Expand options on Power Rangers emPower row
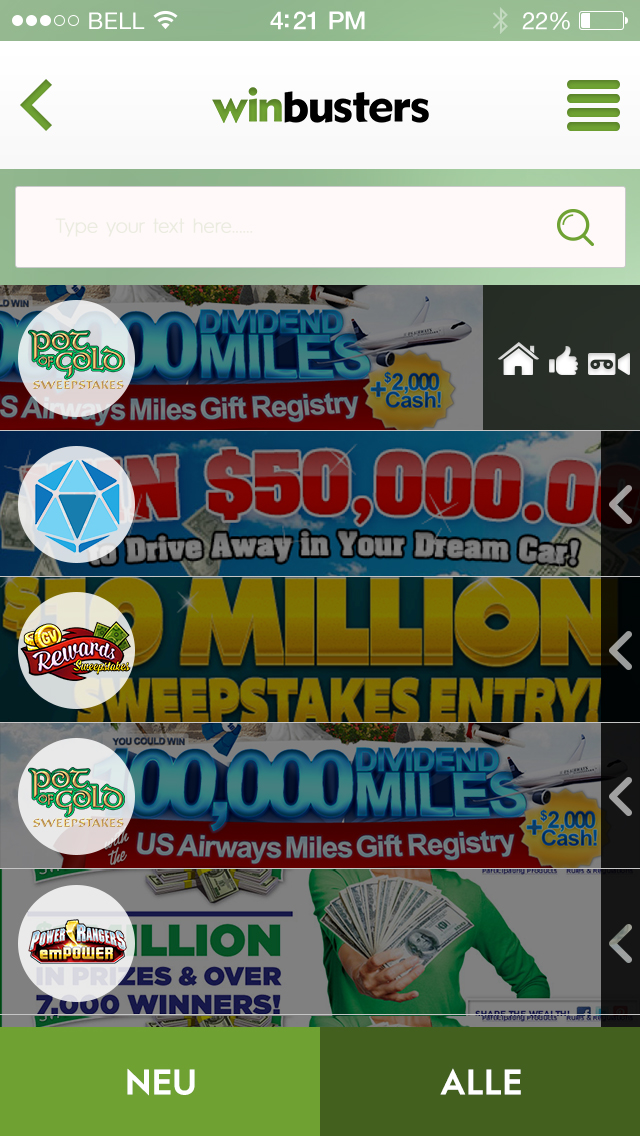The width and height of the screenshot is (640, 1136). (x=621, y=943)
